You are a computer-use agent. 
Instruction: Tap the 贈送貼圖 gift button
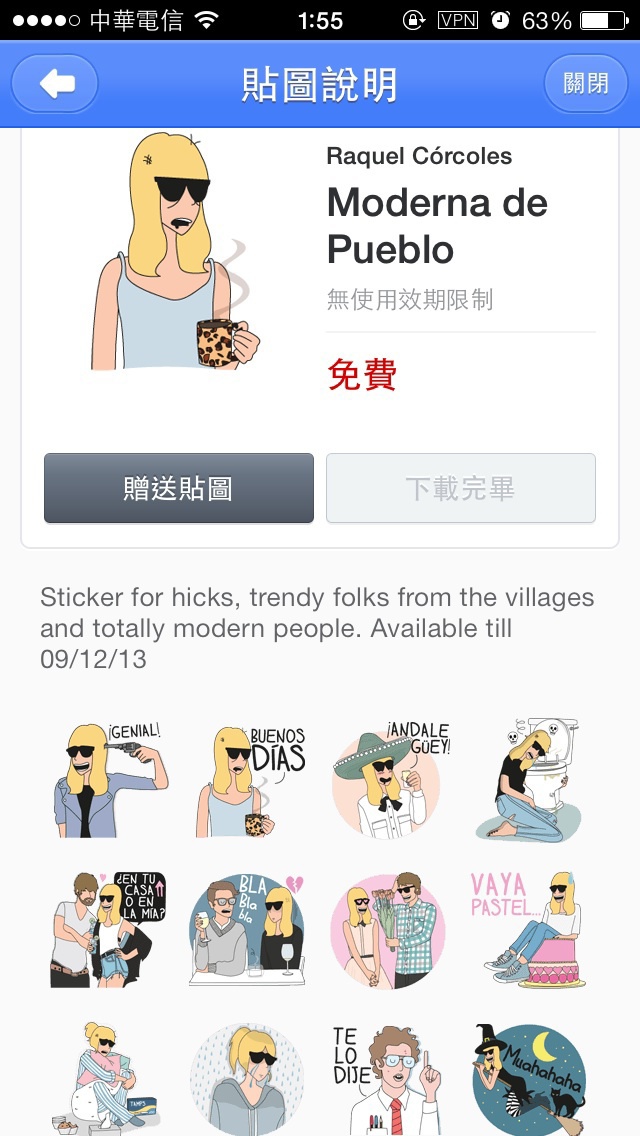click(x=179, y=488)
